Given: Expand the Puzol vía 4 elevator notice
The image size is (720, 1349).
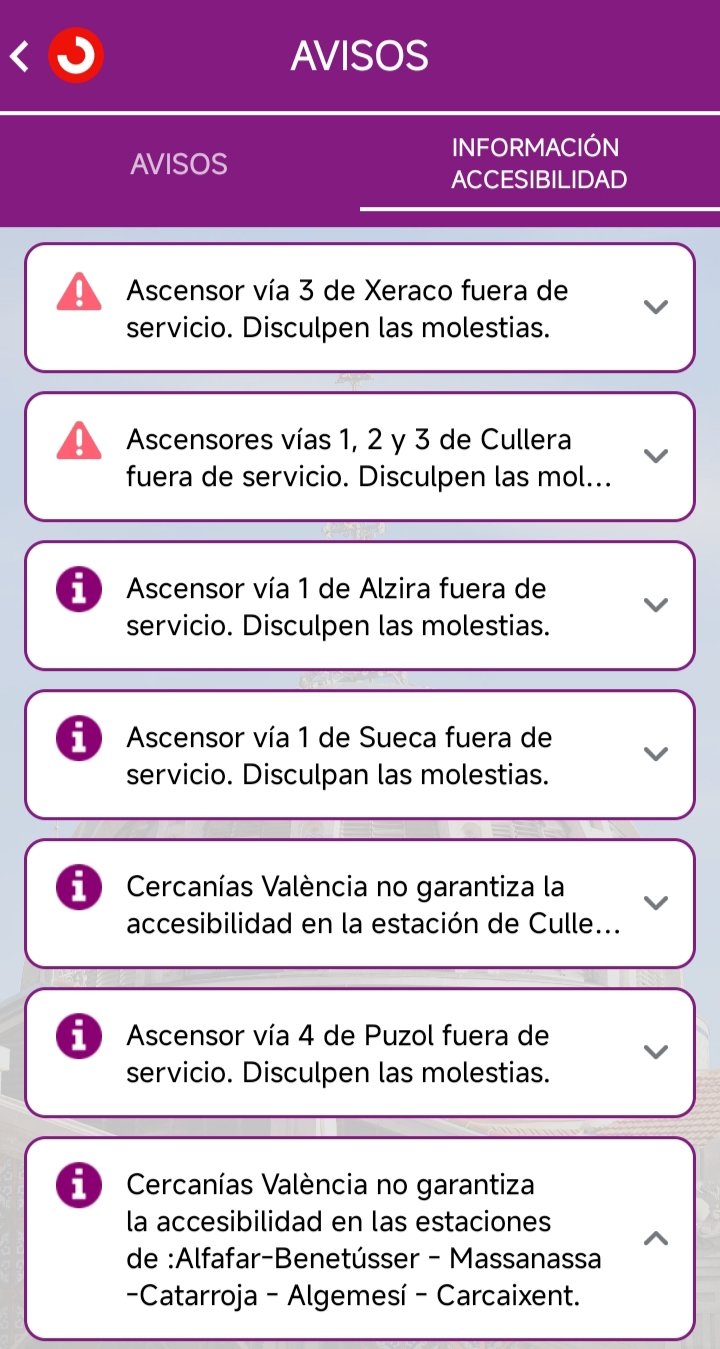Looking at the screenshot, I should [x=655, y=1052].
